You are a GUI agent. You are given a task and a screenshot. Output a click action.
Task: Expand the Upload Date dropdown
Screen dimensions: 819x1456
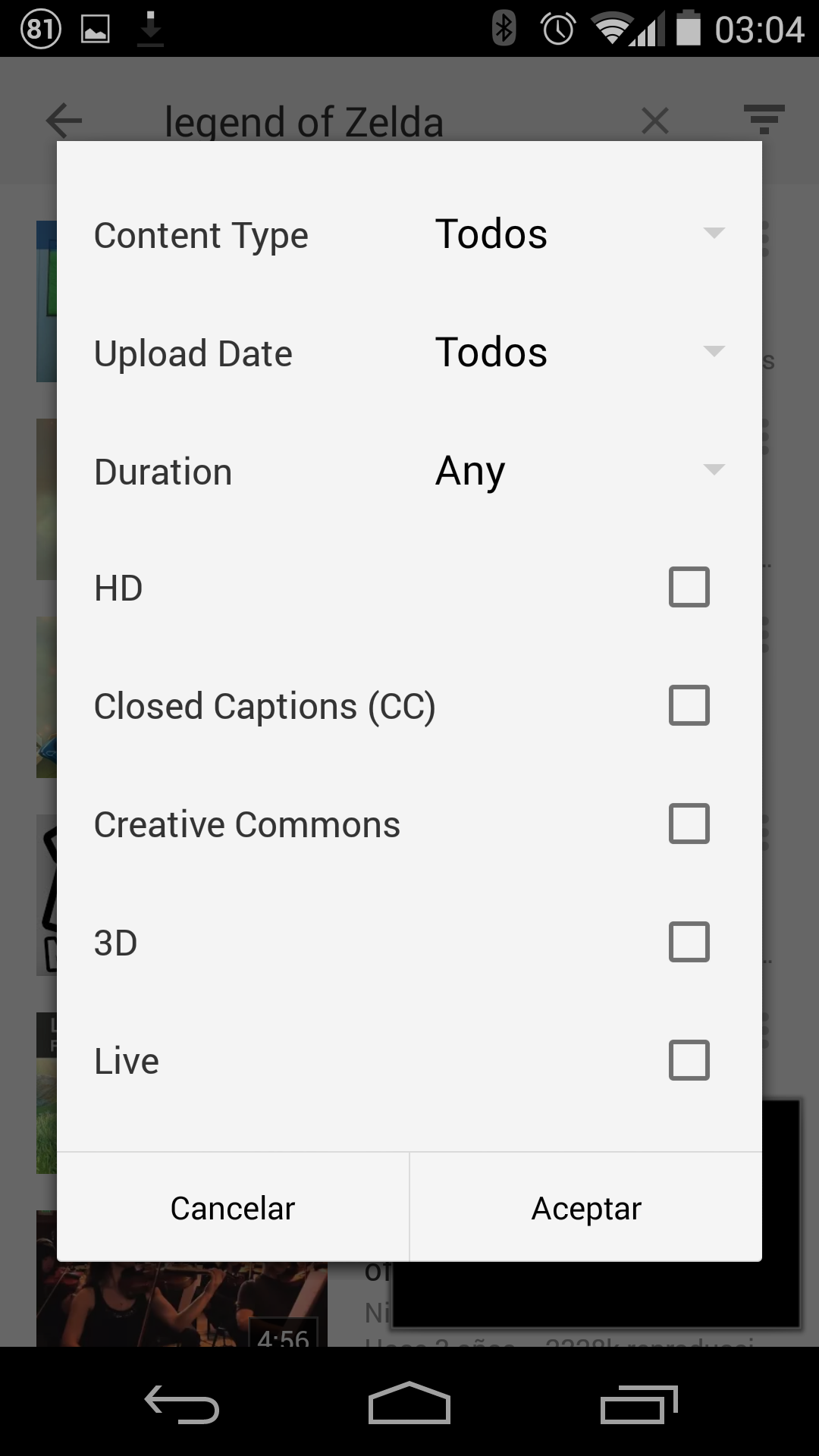(x=579, y=353)
